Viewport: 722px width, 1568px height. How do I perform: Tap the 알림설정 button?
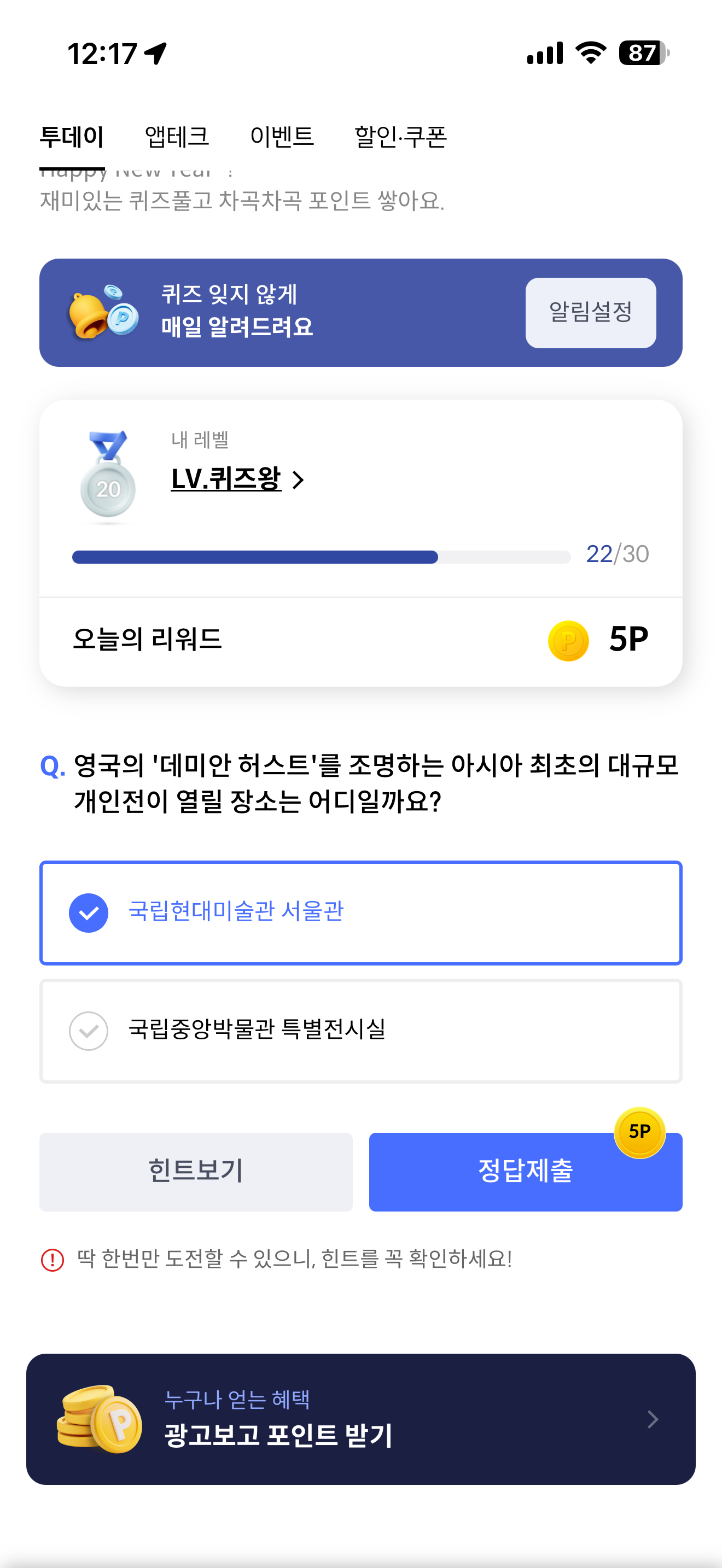pos(590,313)
